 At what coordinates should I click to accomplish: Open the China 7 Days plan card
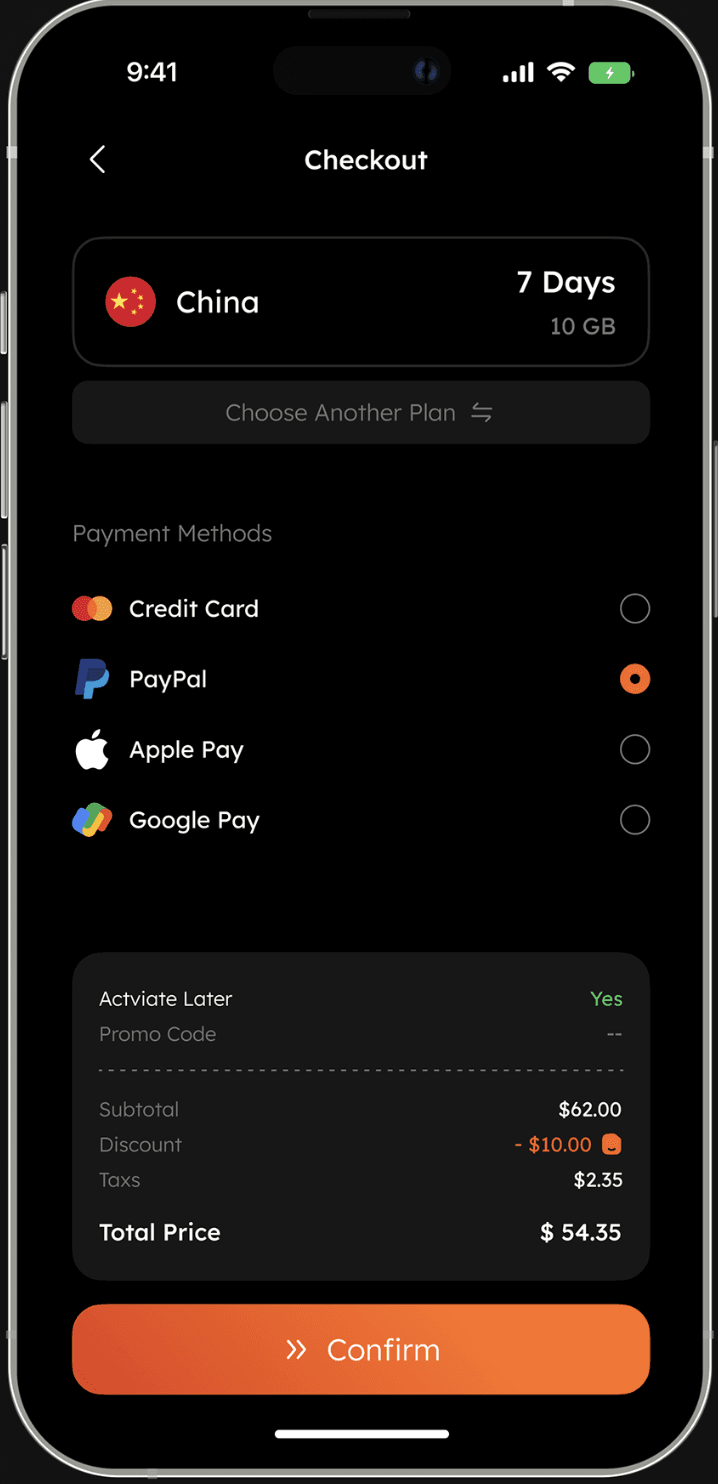pos(360,302)
